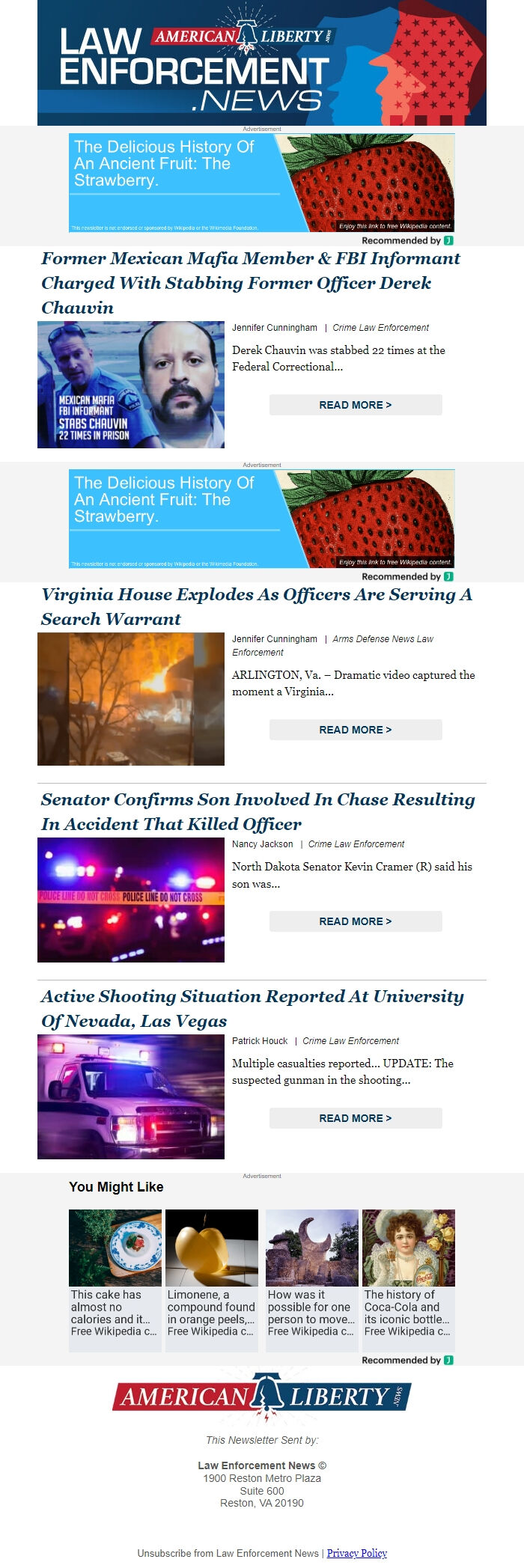Viewport: 524px width, 1568px height.
Task: Open the Former Mexican Mafia Member headline
Action: (x=250, y=282)
